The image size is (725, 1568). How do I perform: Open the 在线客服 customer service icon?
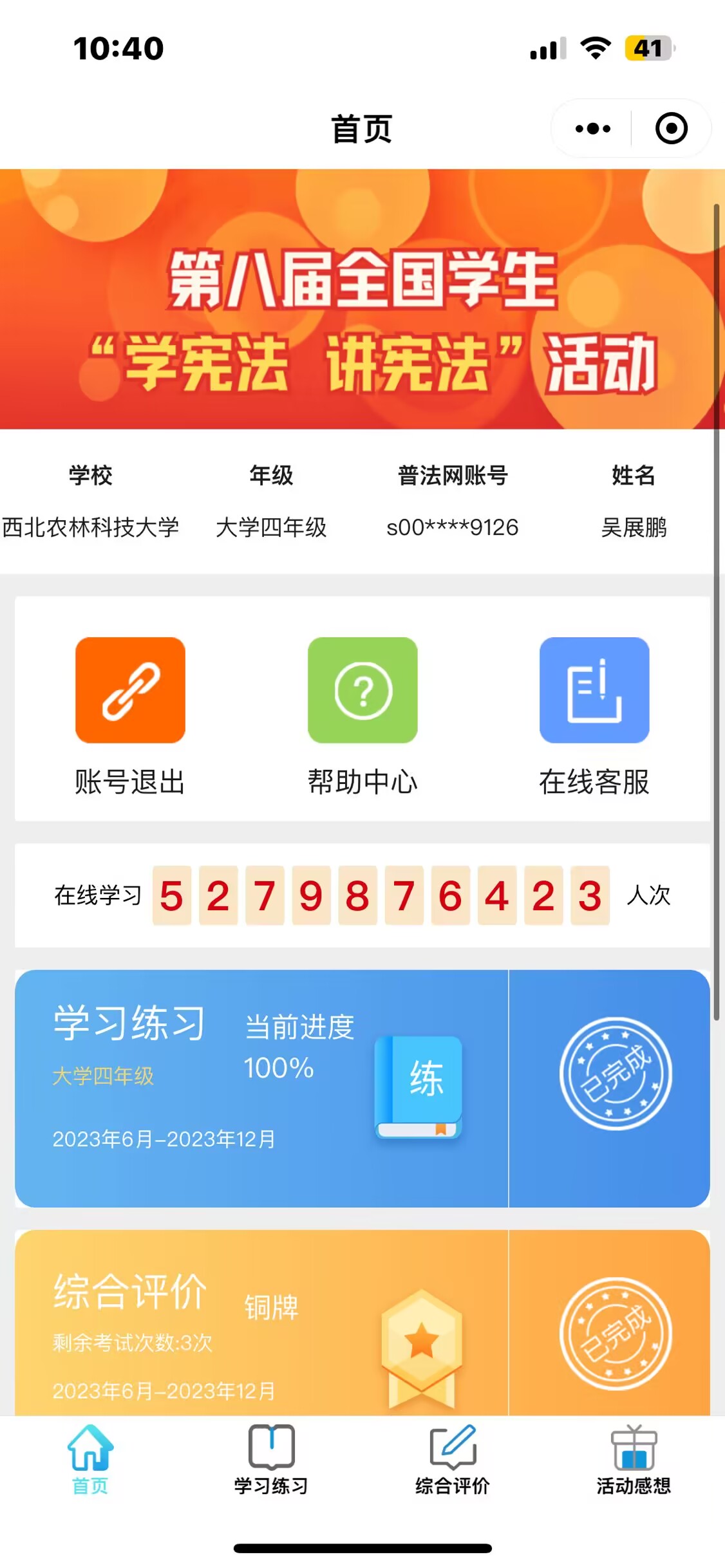point(594,690)
